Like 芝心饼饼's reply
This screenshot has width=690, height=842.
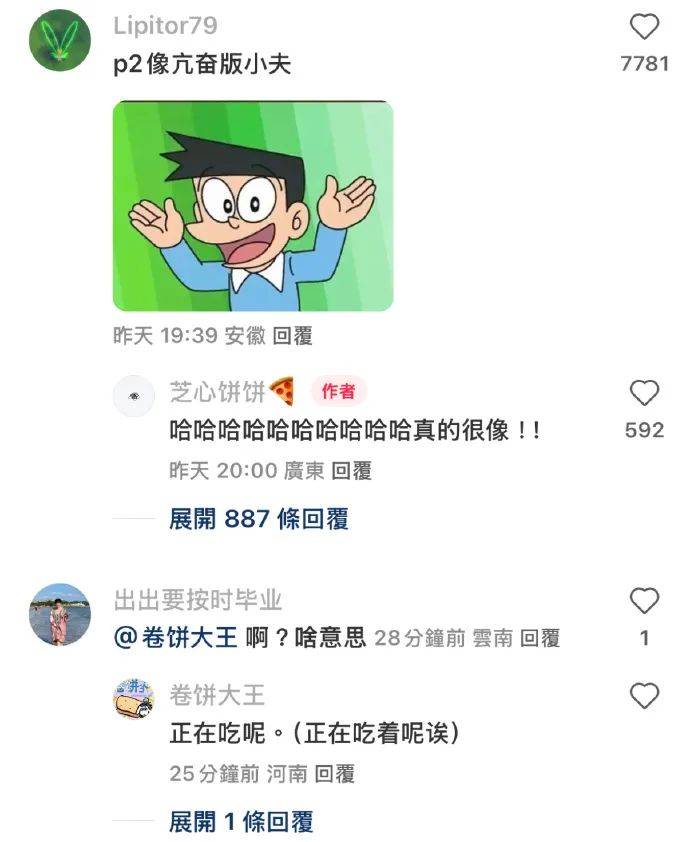(x=644, y=393)
